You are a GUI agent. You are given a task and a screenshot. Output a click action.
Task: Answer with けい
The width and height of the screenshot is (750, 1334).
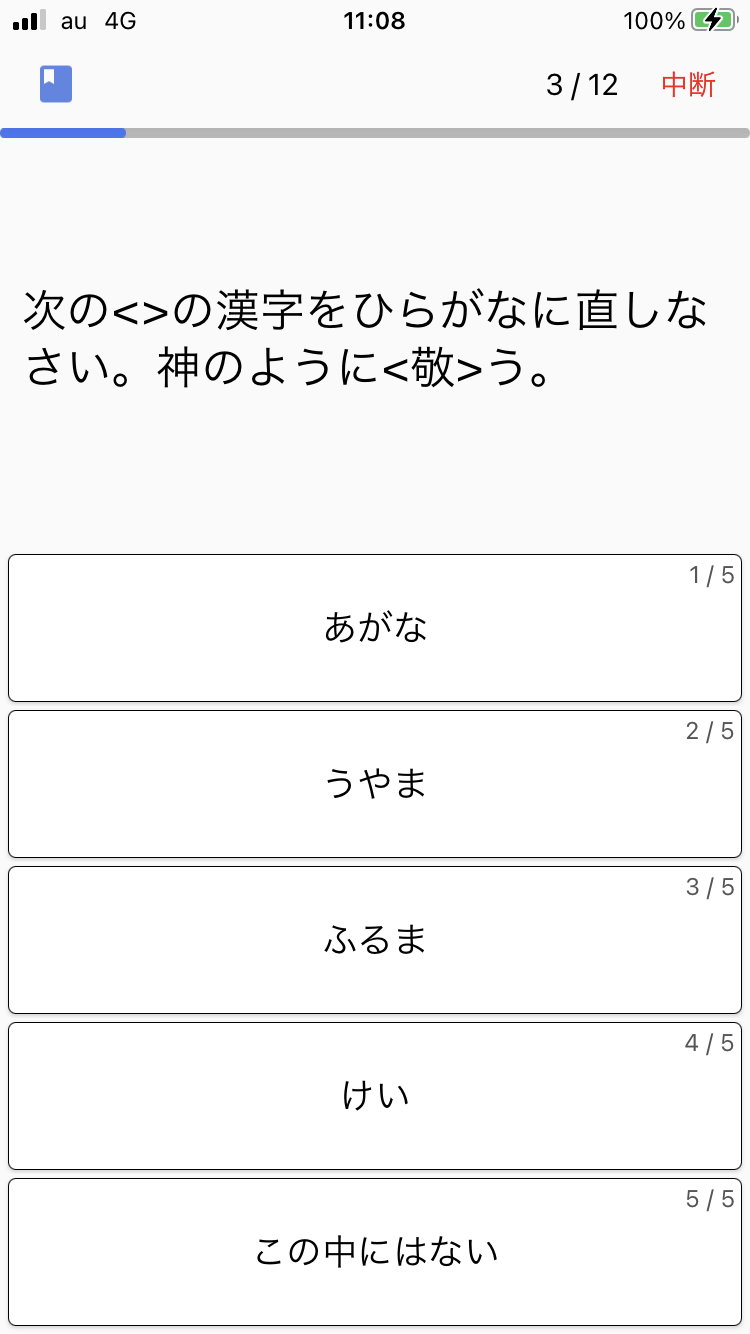[x=375, y=1096]
